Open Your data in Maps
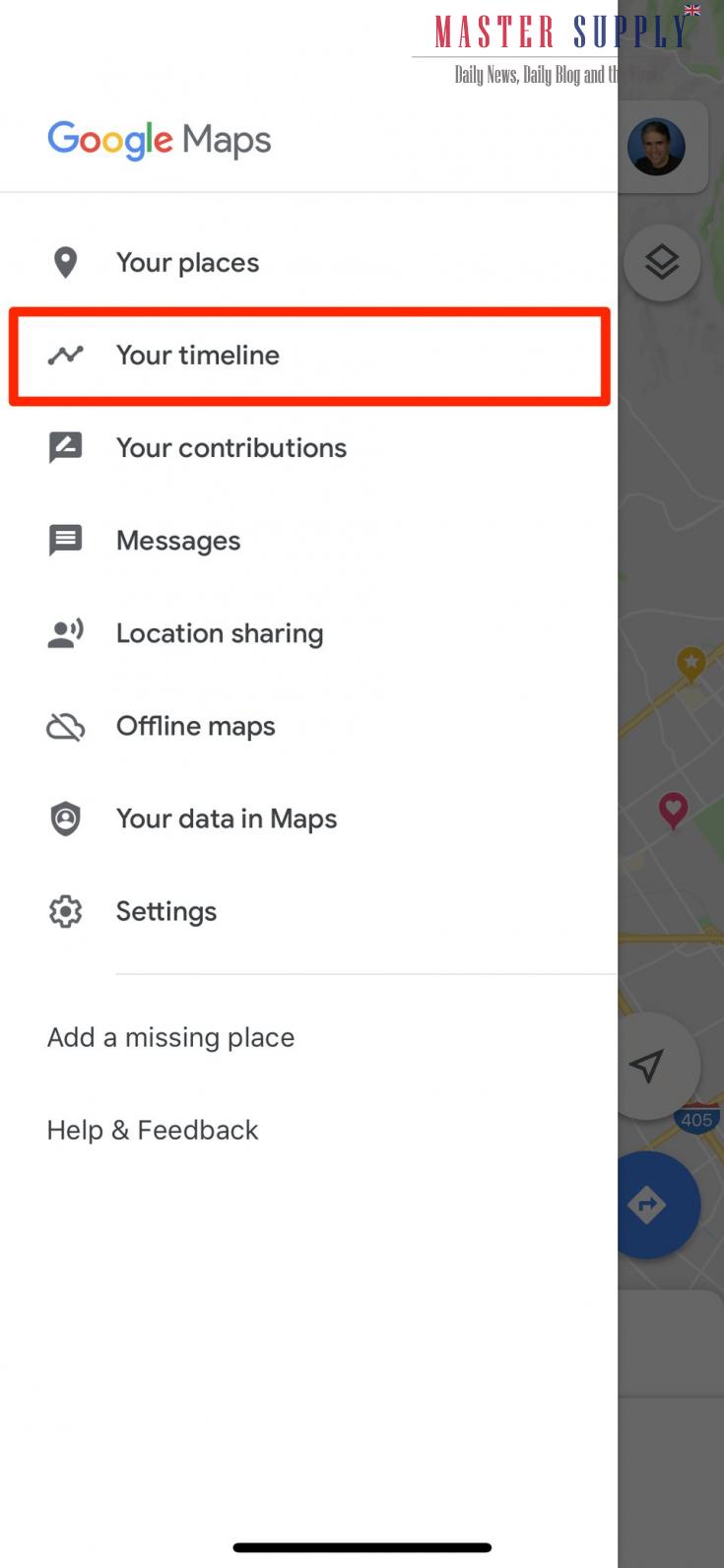Viewport: 724px width, 1568px height. pos(226,818)
